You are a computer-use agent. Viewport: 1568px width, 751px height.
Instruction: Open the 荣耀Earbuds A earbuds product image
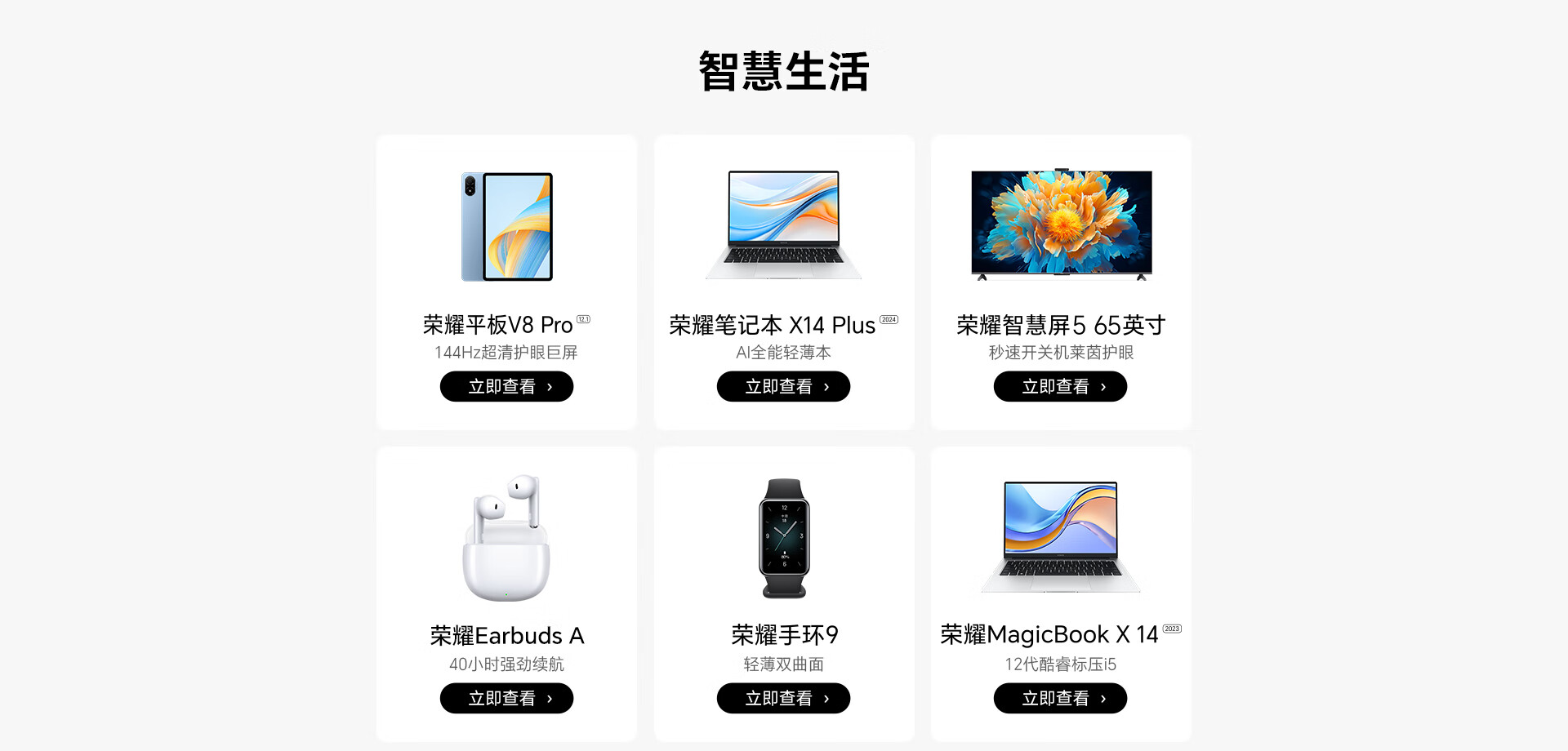pyautogui.click(x=506, y=538)
